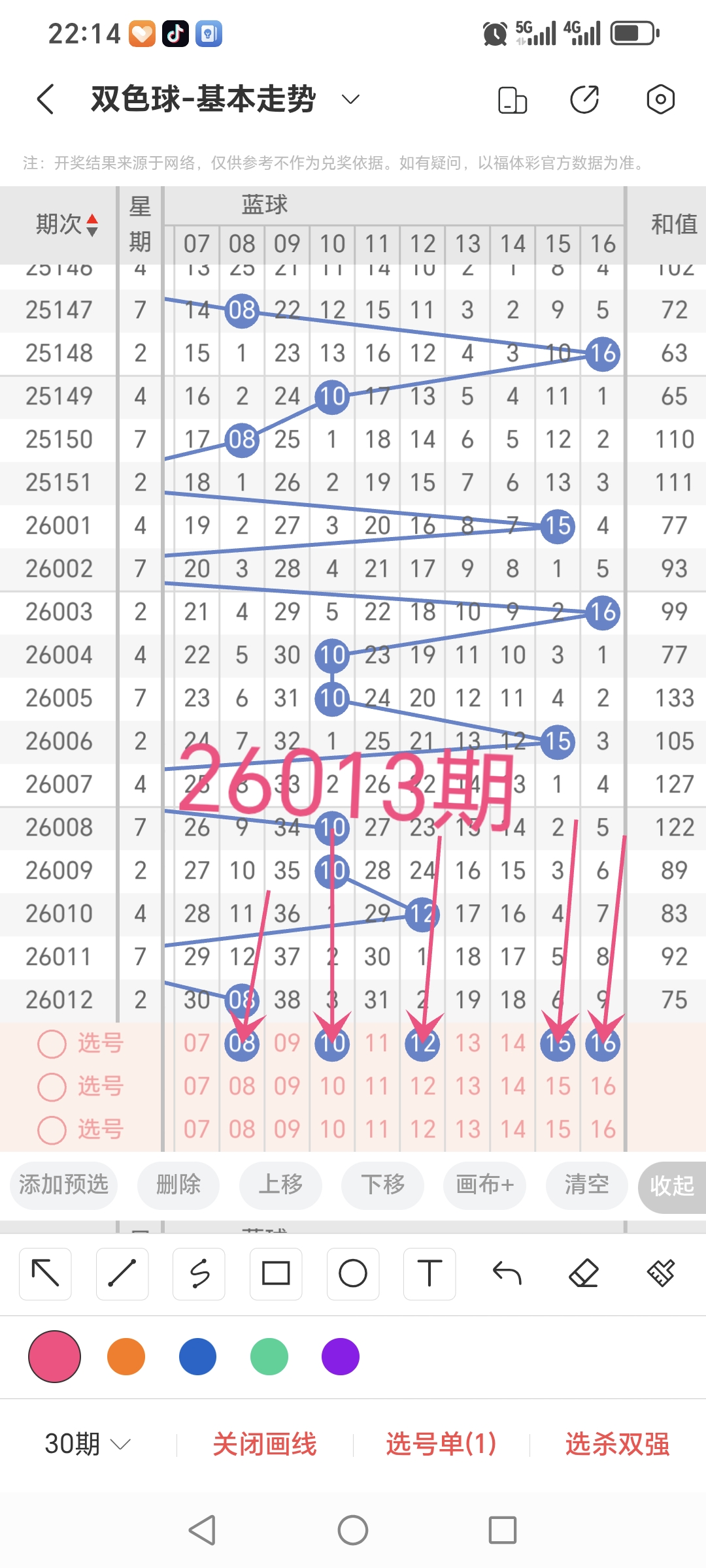Undo the last drawing action

pyautogui.click(x=507, y=1273)
